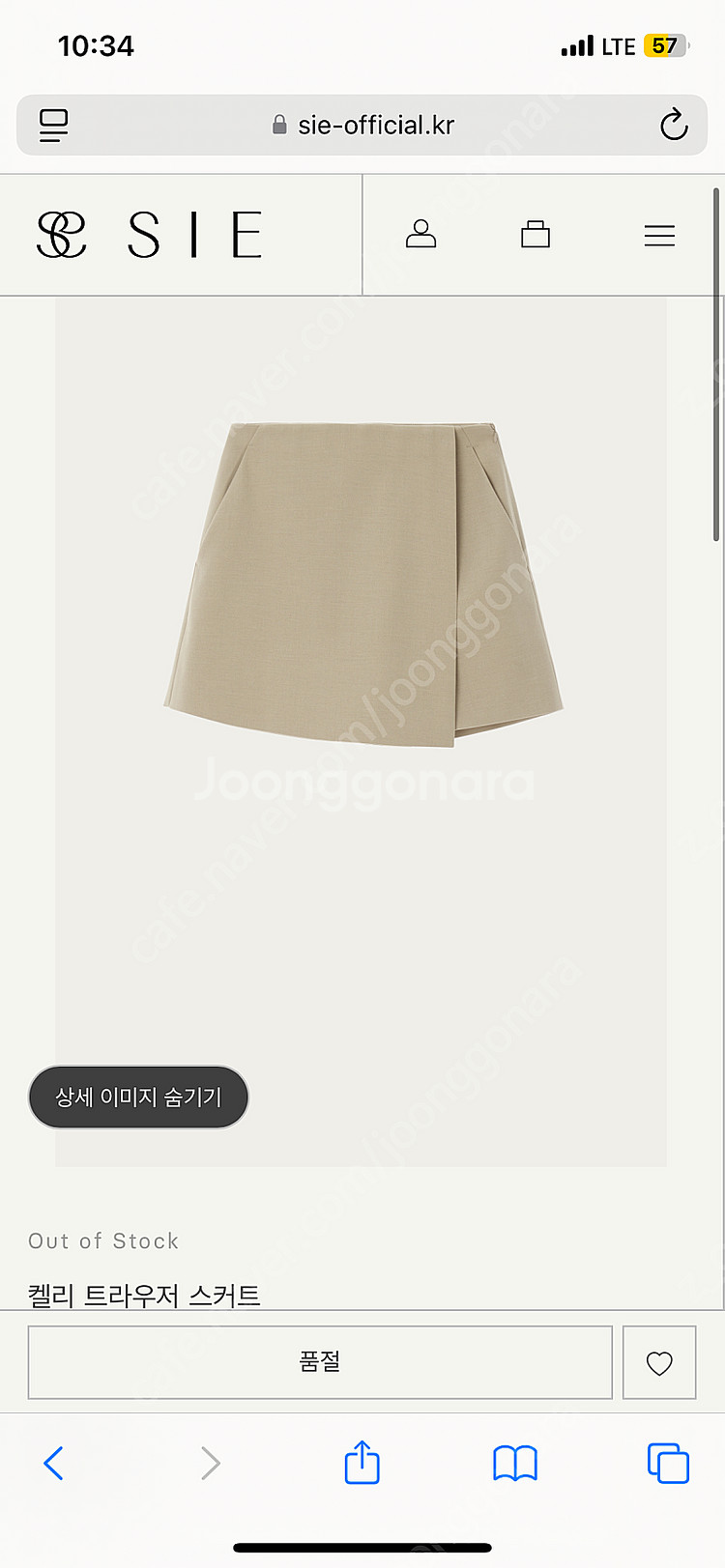This screenshot has width=725, height=1568.
Task: Open the shopping bag
Action: (535, 234)
